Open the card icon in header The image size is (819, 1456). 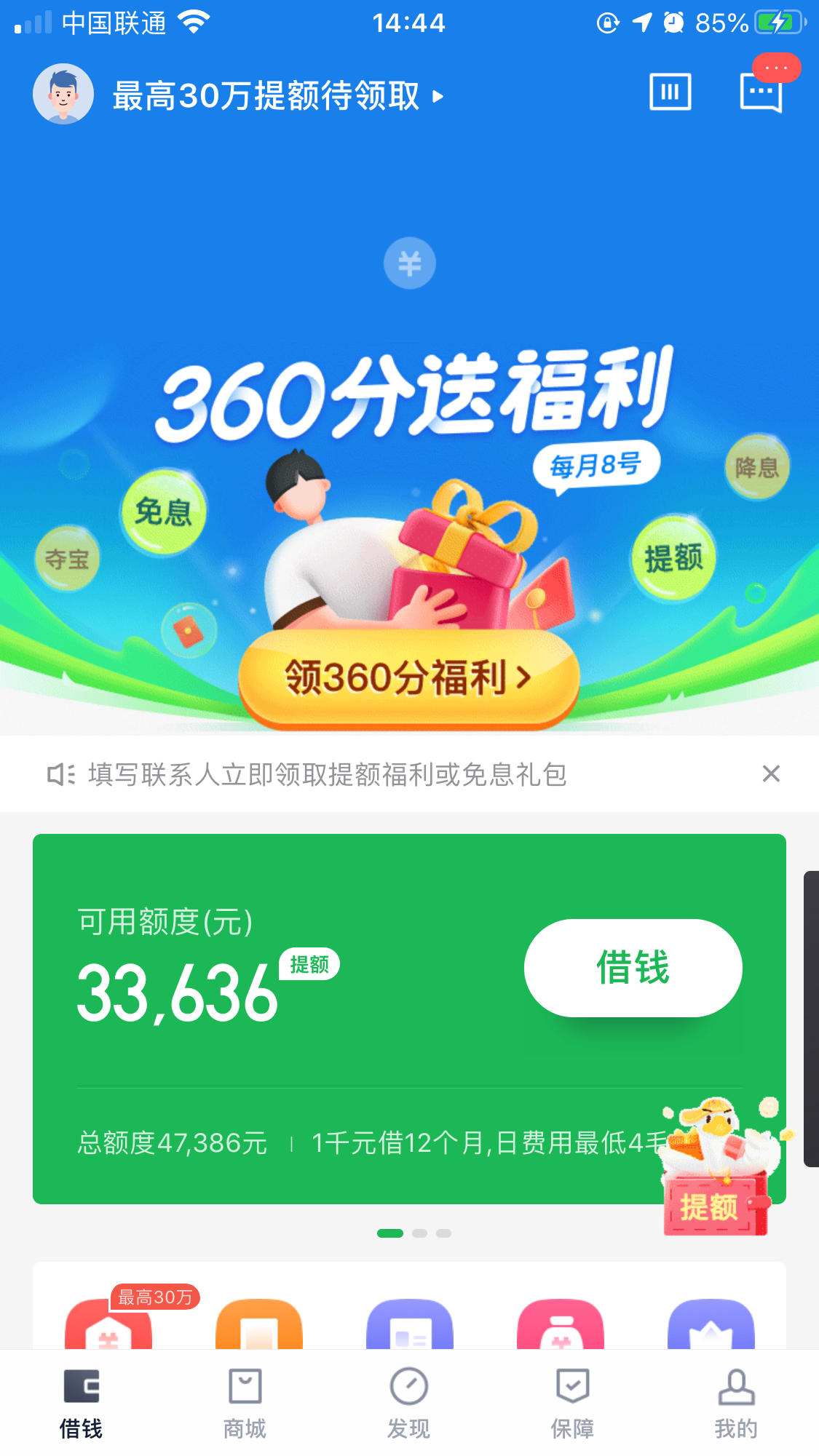coord(670,92)
